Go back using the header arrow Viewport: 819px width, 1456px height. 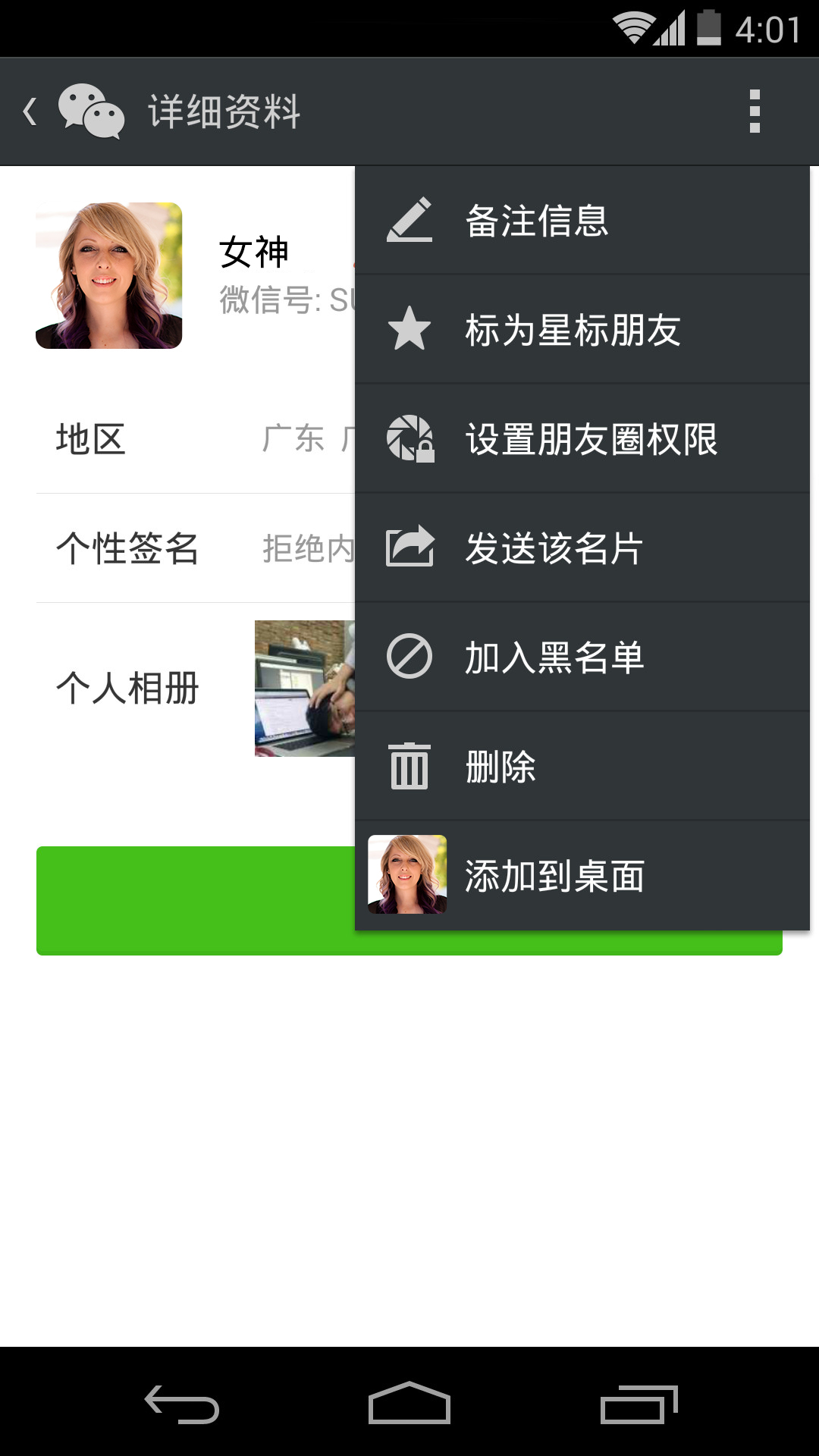pos(30,111)
